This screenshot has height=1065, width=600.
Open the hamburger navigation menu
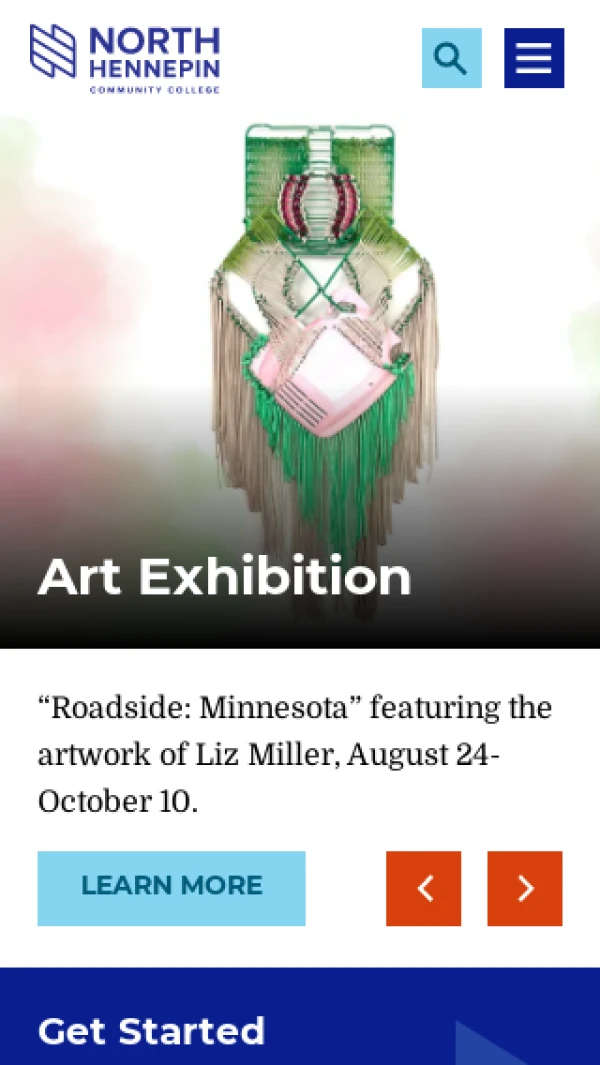tap(534, 58)
